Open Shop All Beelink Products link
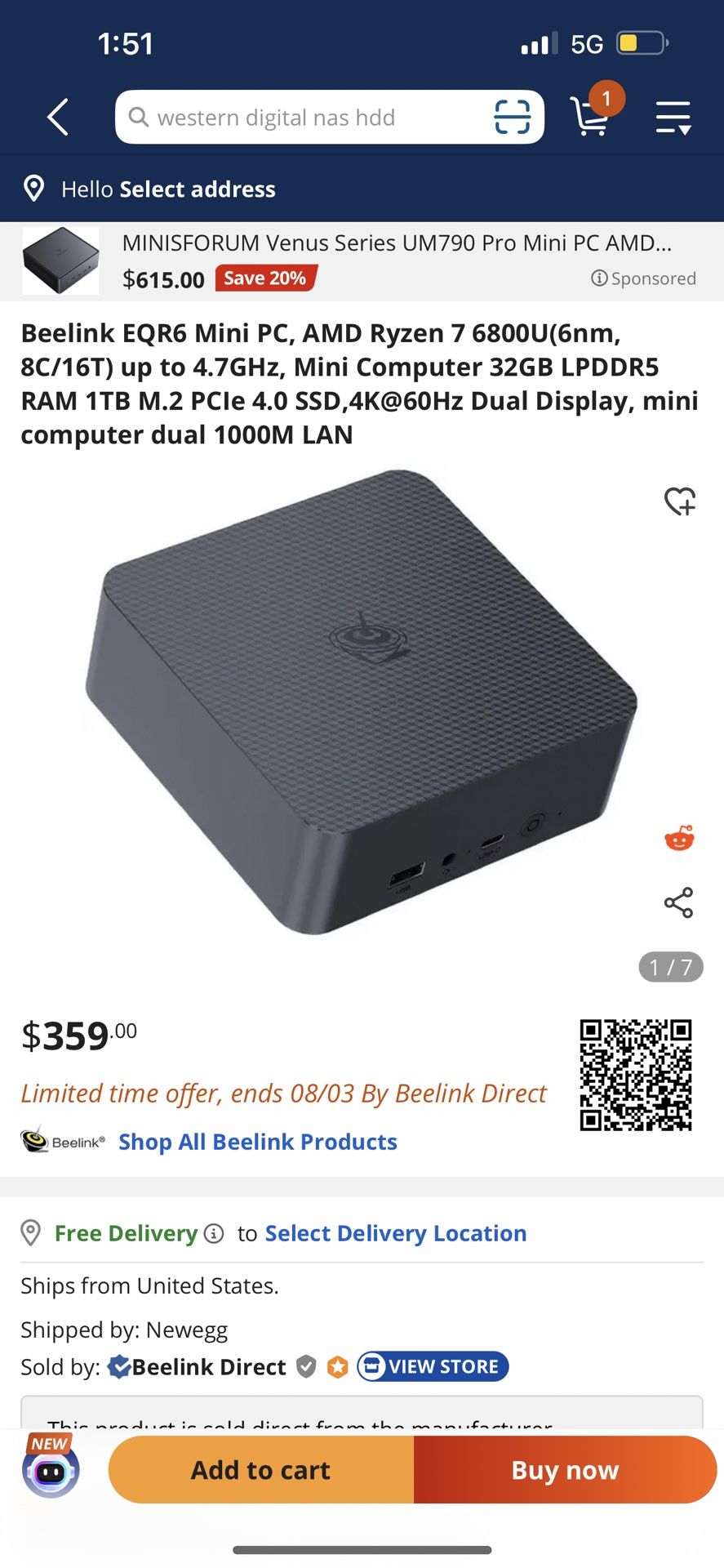The image size is (724, 1568). click(257, 1142)
